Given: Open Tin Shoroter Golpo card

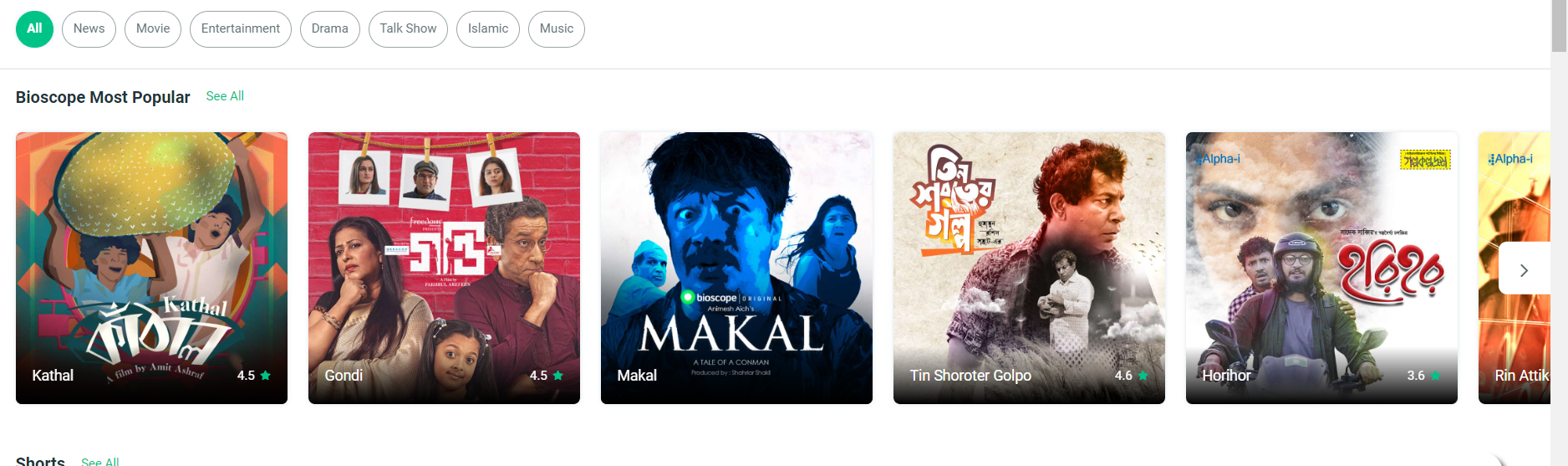Looking at the screenshot, I should [1029, 268].
